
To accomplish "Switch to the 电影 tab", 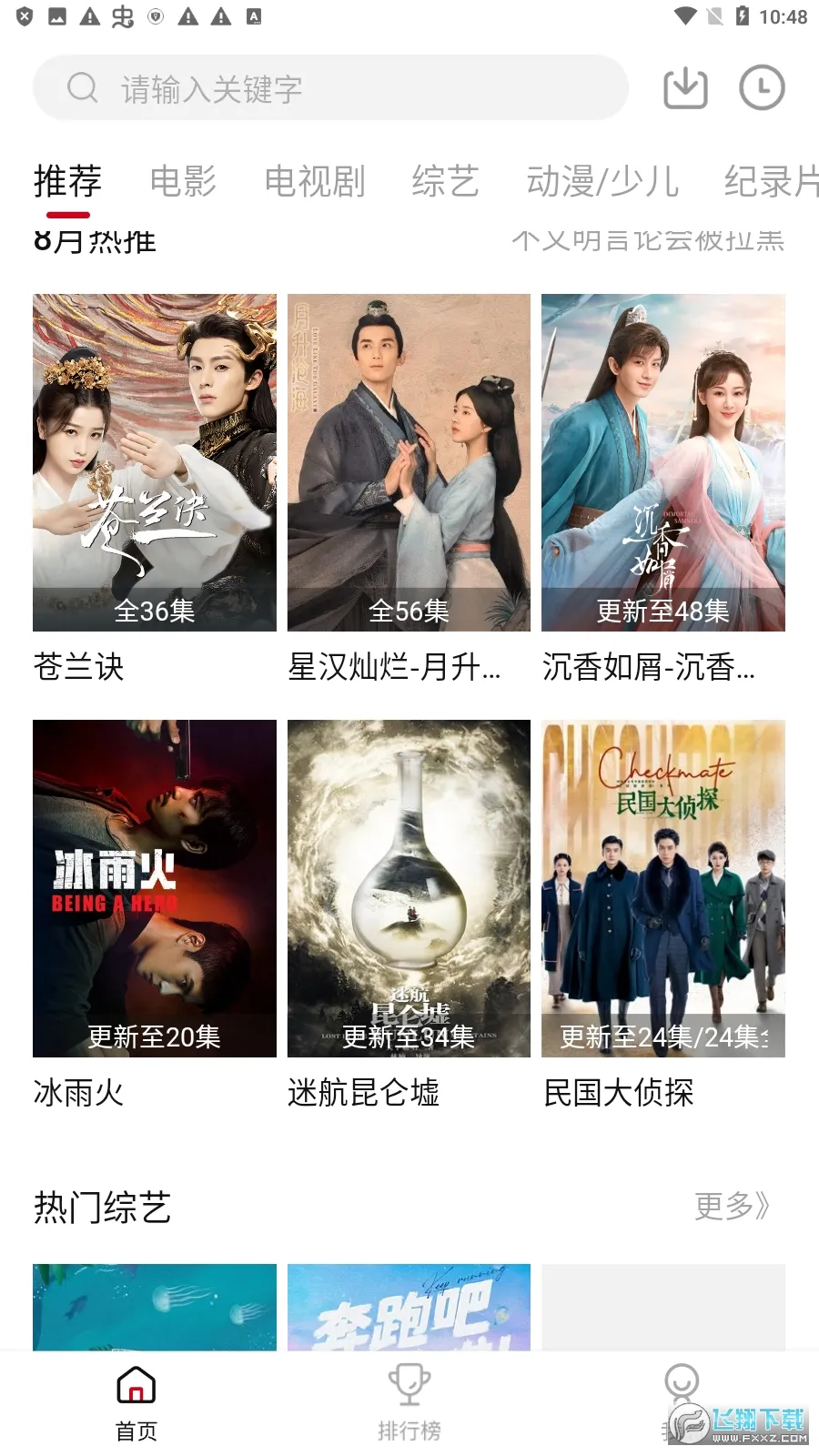I will coord(183,181).
